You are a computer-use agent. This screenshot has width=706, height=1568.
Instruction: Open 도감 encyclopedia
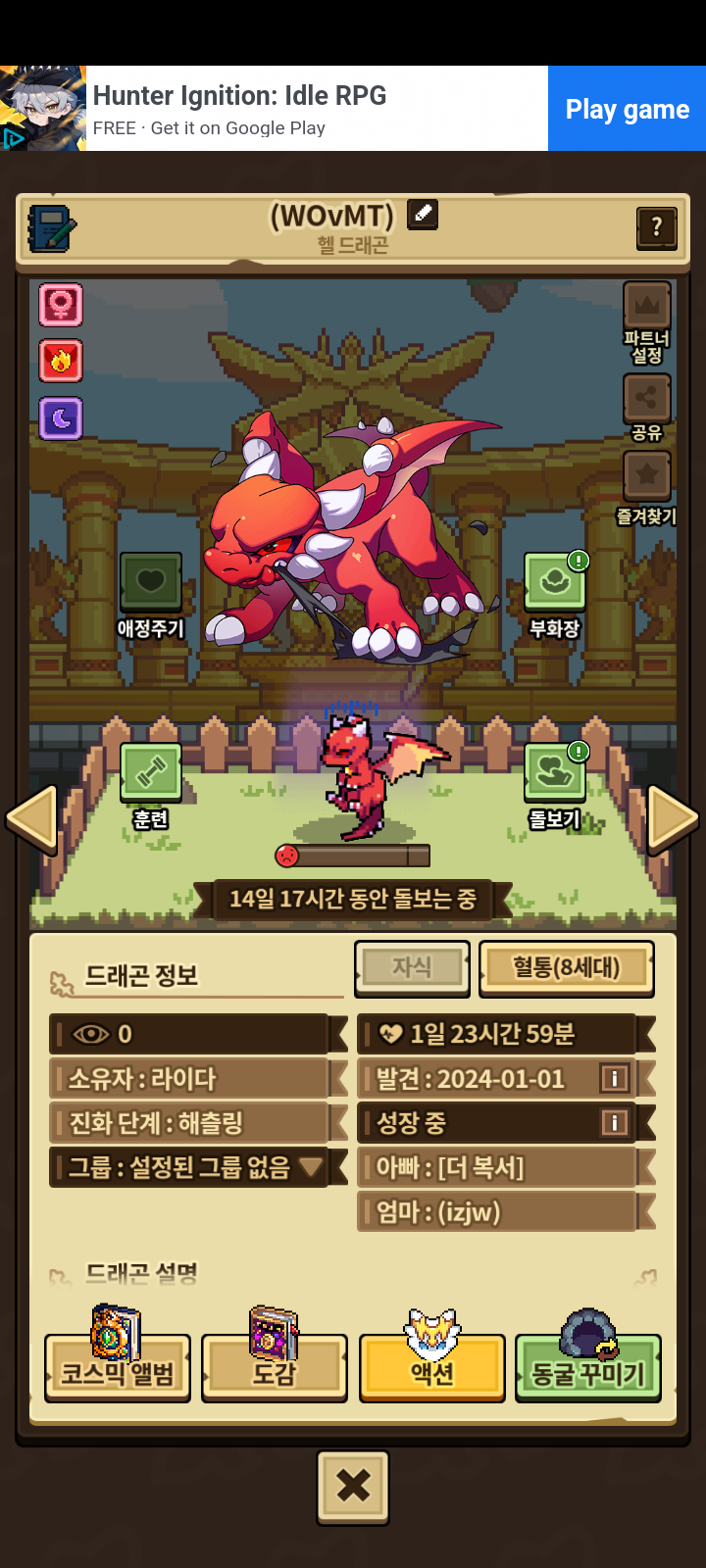274,1370
